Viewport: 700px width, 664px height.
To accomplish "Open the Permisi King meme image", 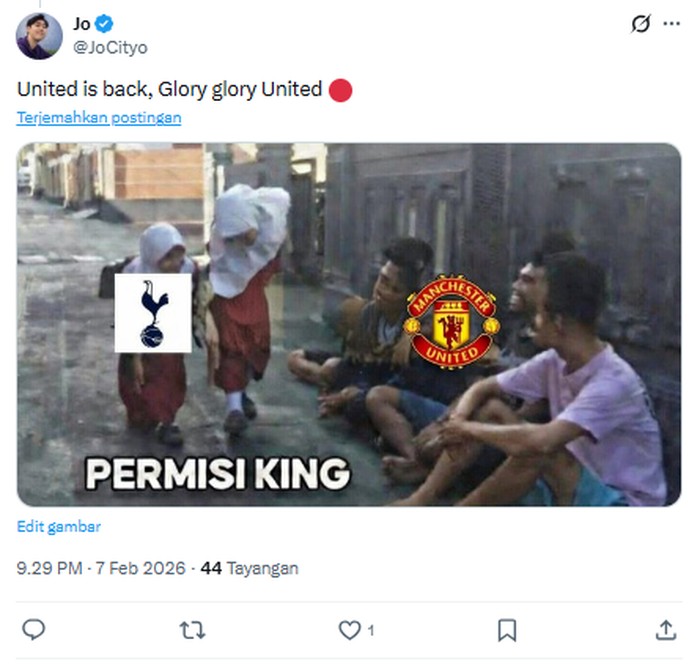I will coord(348,324).
